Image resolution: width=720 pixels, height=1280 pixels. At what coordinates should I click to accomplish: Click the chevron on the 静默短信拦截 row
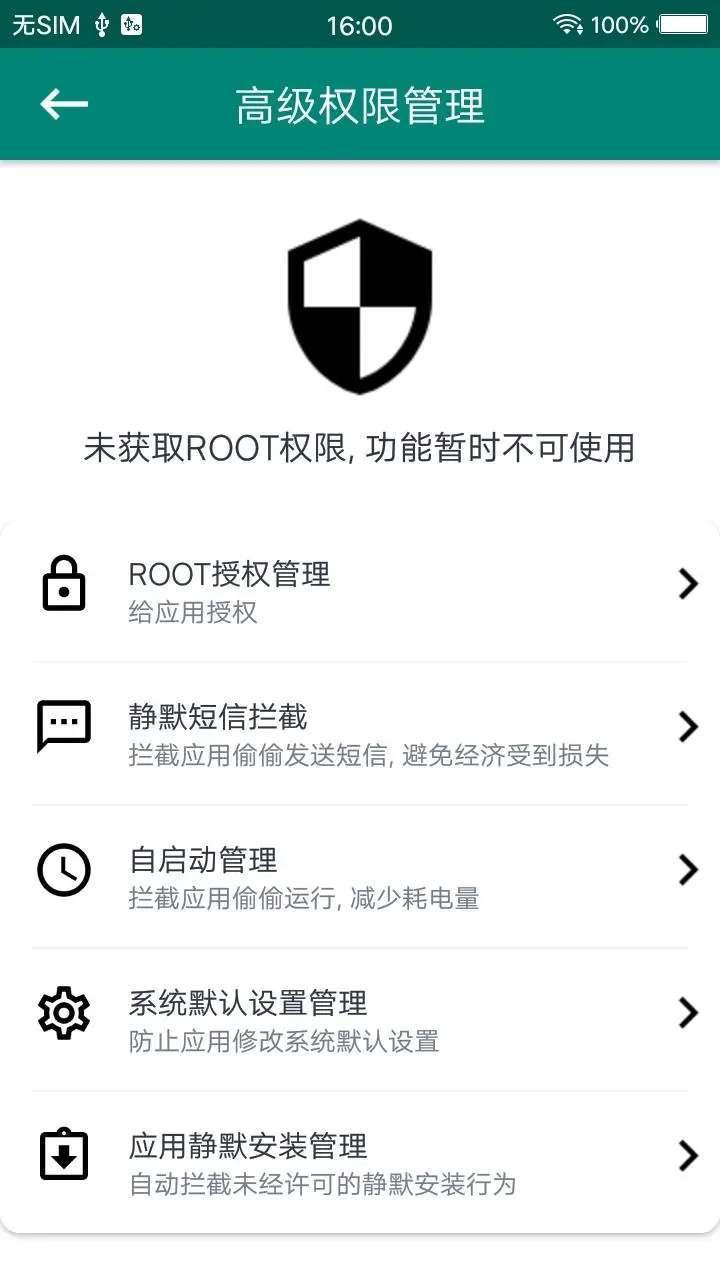(687, 727)
